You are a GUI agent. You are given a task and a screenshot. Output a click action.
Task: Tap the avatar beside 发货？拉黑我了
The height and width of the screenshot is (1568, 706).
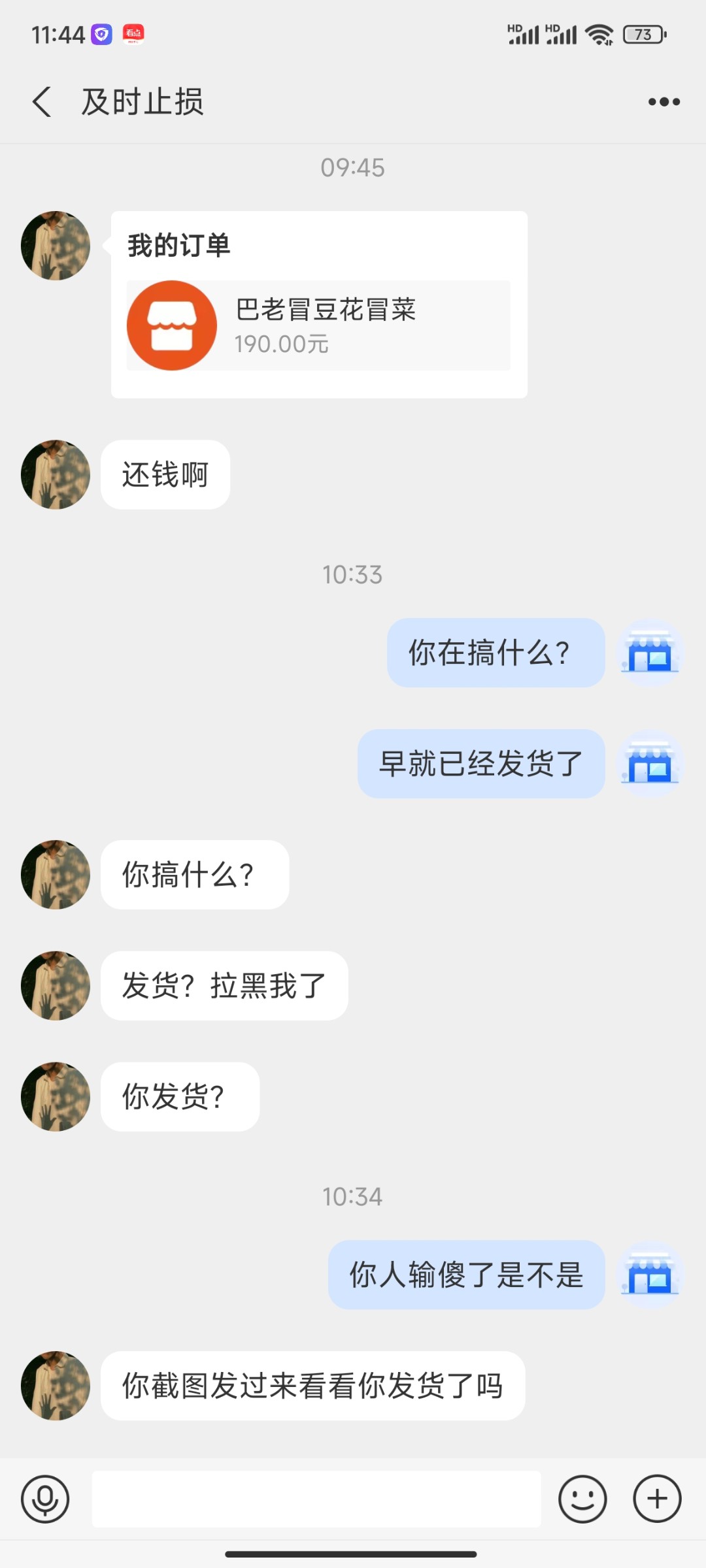55,986
